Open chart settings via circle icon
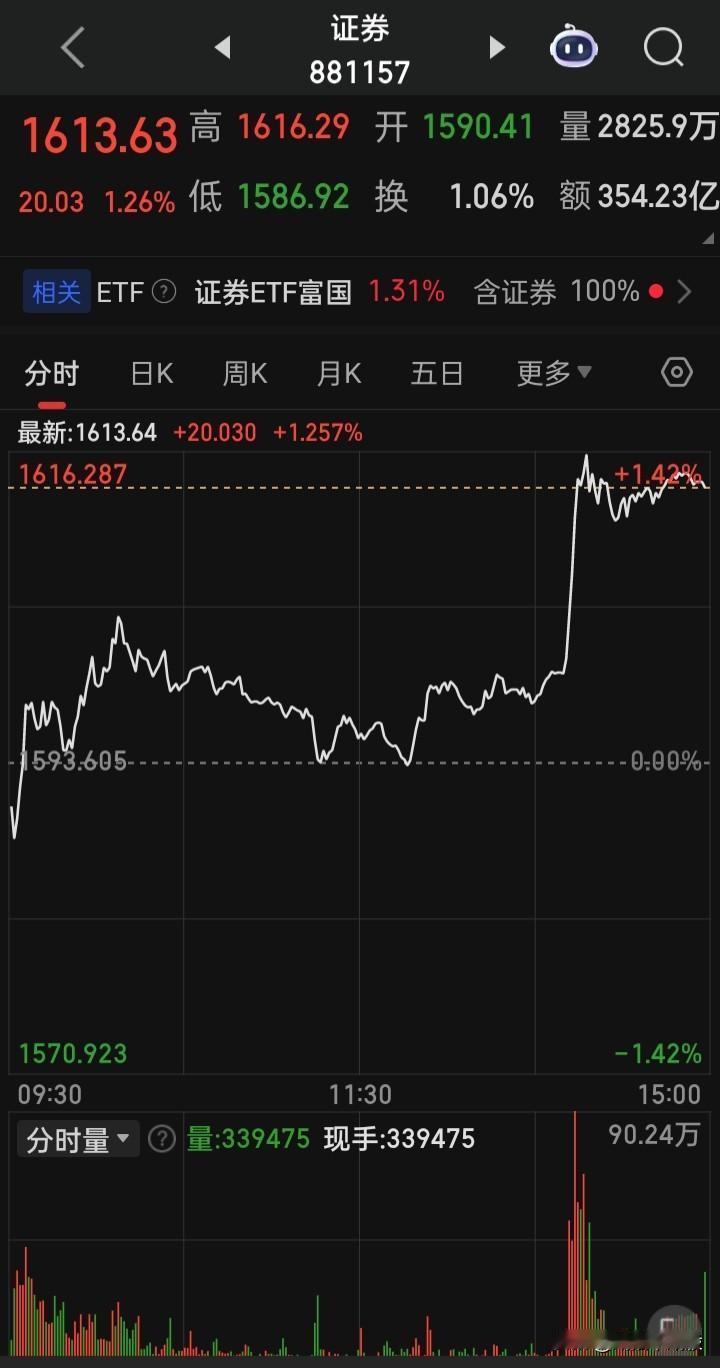 [675, 371]
